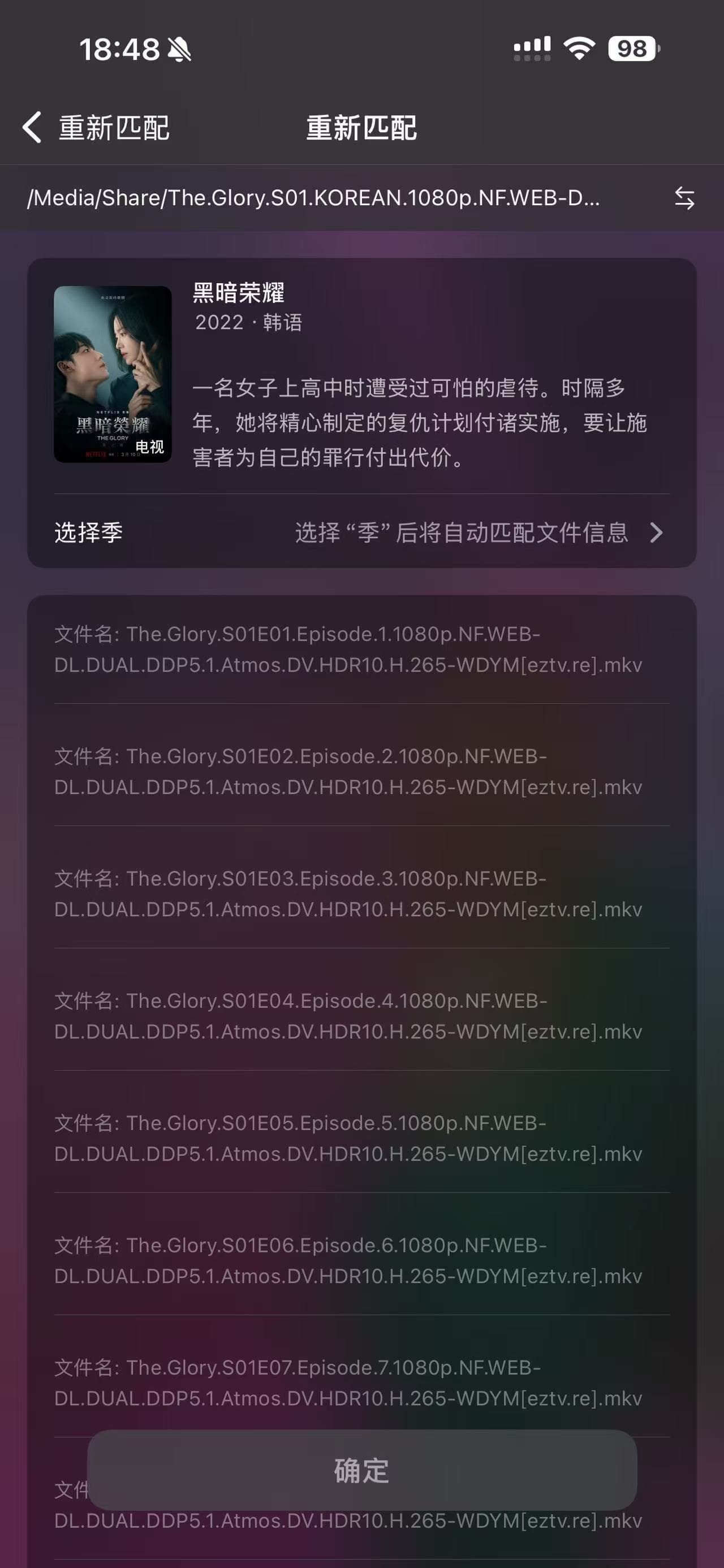The image size is (724, 1568).
Task: Tap the 确定 confirm button
Action: coord(361,1471)
